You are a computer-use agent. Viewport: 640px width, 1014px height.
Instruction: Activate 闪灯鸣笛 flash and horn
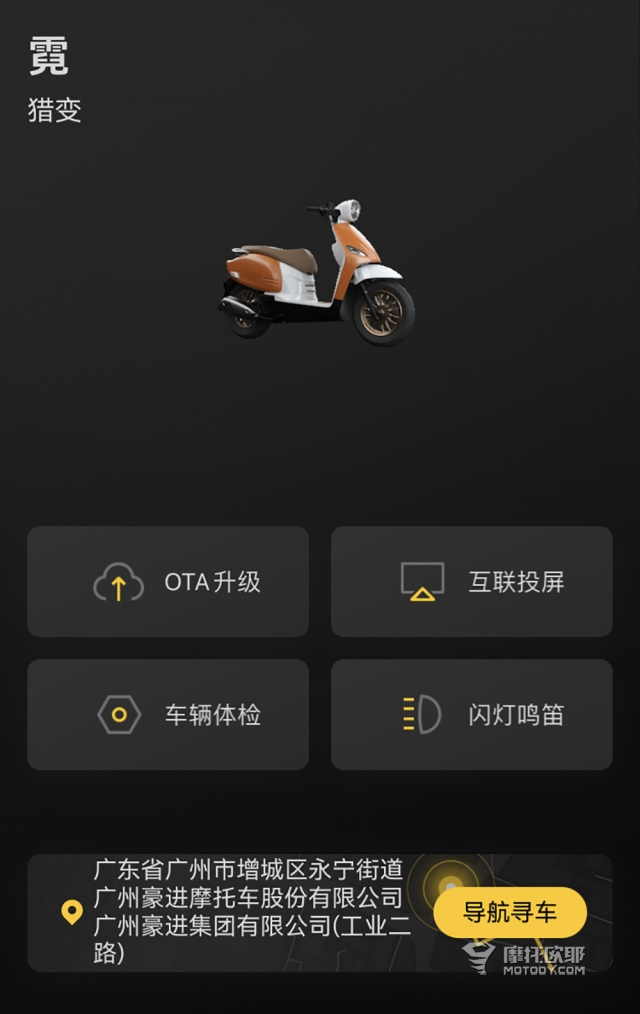coord(471,715)
